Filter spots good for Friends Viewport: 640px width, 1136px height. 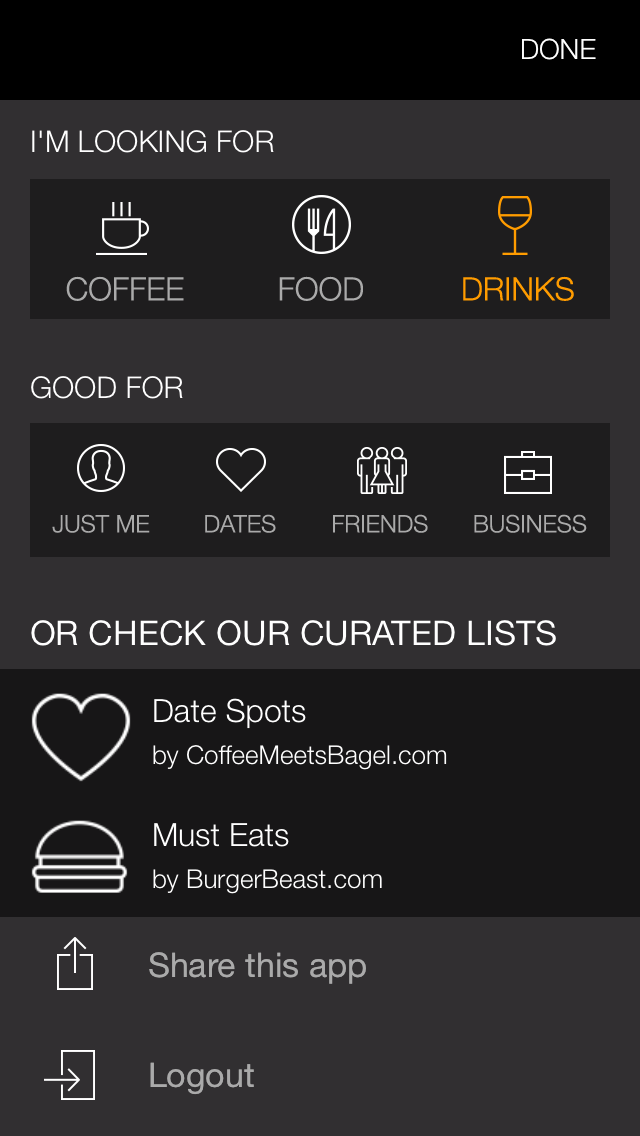pos(380,490)
